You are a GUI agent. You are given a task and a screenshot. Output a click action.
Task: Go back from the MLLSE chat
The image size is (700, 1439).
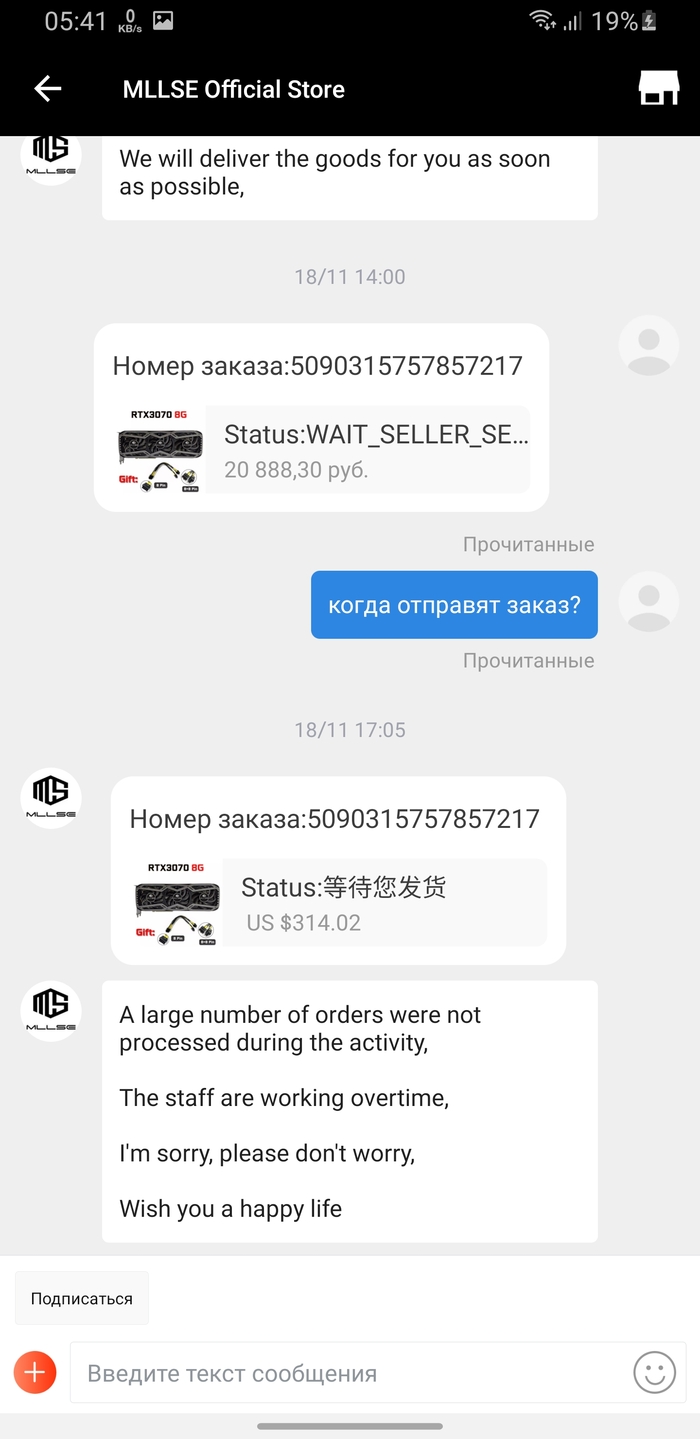[48, 89]
